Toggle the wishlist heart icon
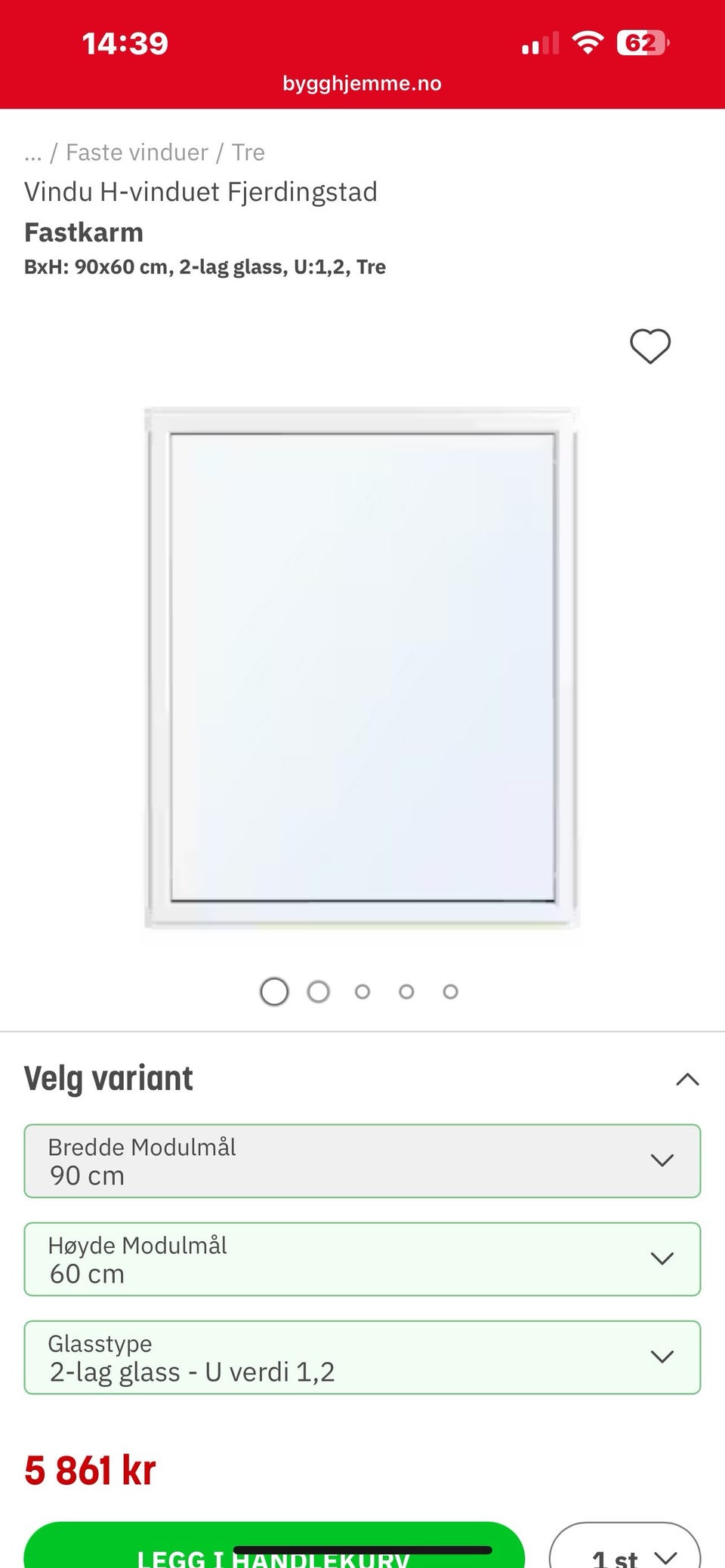Image resolution: width=725 pixels, height=1568 pixels. click(x=649, y=347)
